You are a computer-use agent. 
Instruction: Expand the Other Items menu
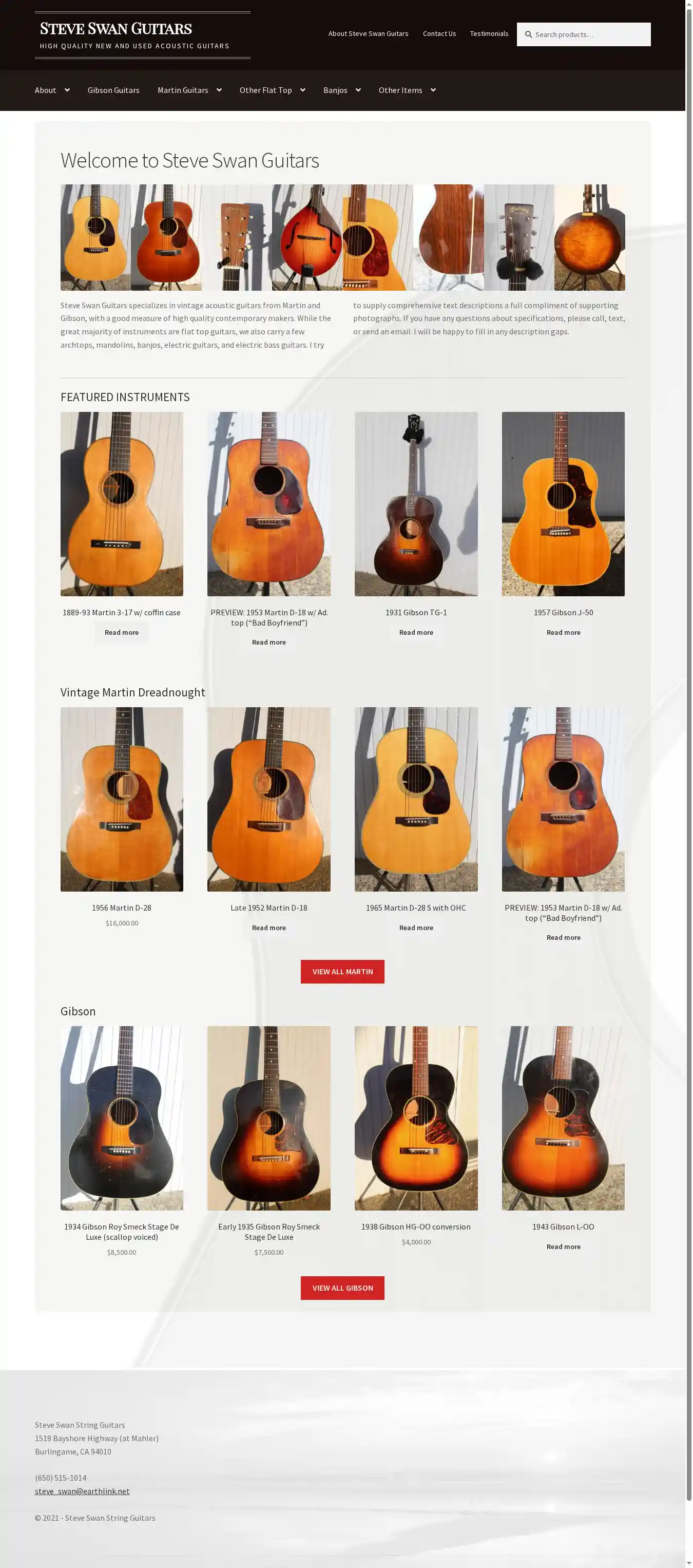(407, 90)
